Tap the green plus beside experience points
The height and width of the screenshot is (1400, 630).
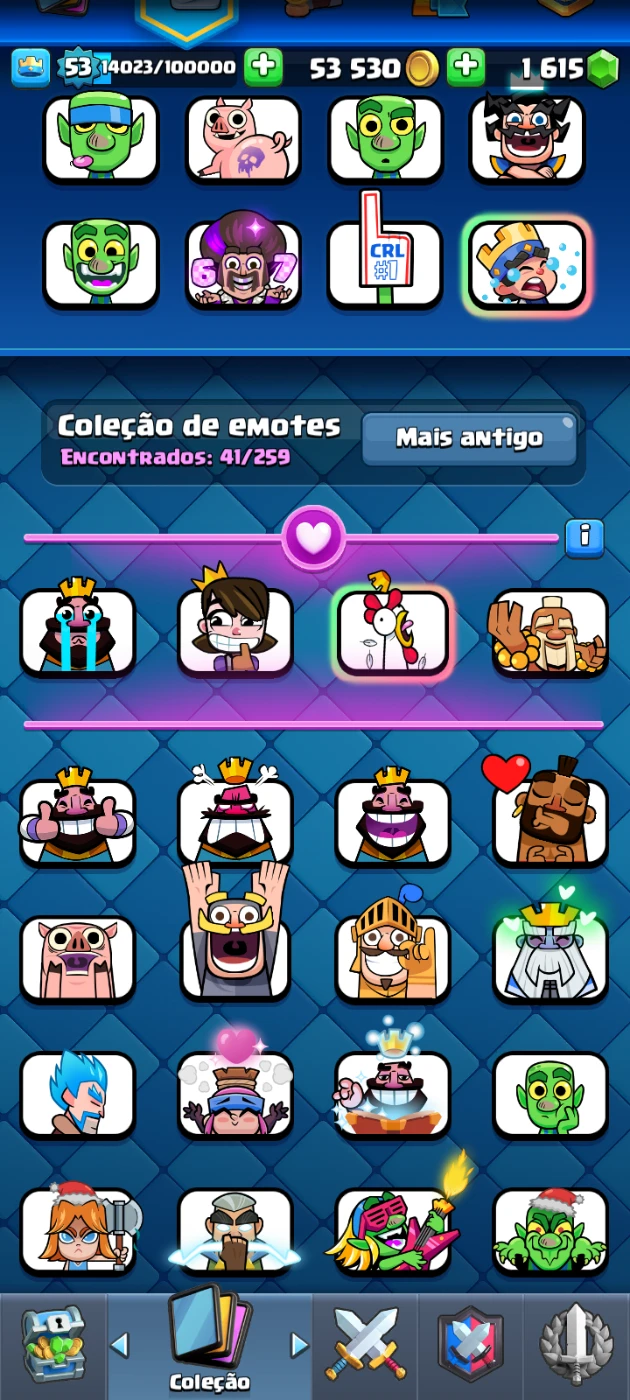pos(263,68)
